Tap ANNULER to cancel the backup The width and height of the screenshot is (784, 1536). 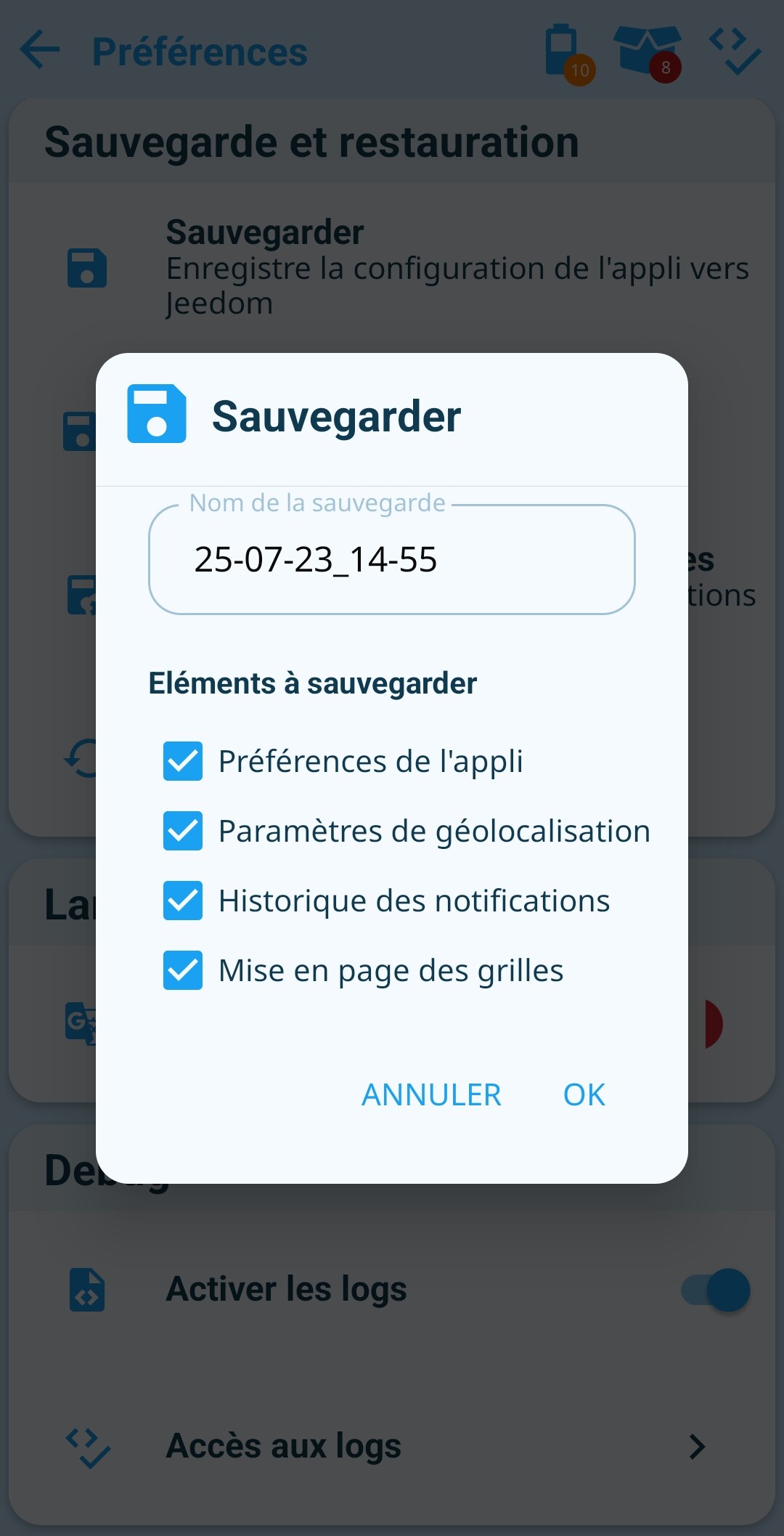click(x=431, y=1094)
